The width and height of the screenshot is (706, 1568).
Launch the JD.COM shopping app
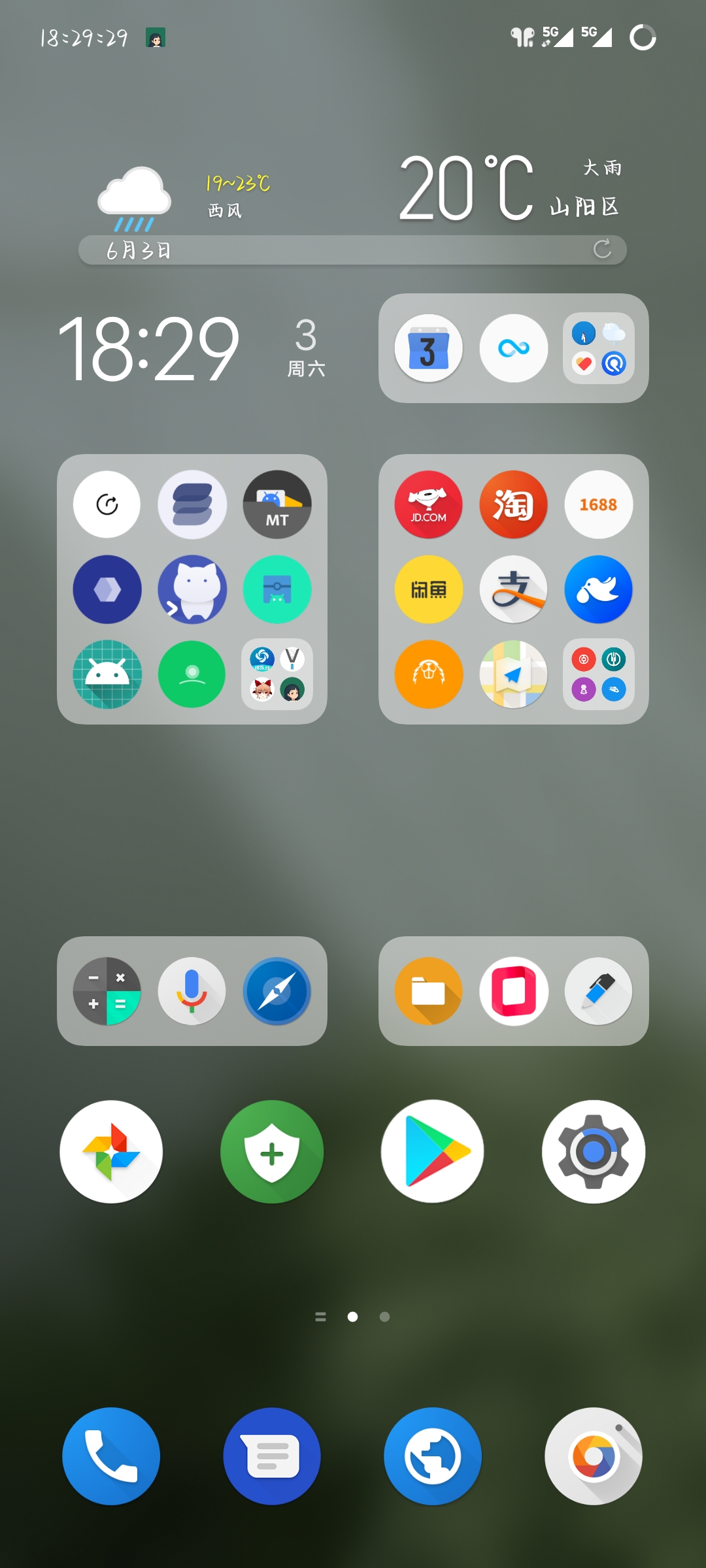pyautogui.click(x=428, y=504)
